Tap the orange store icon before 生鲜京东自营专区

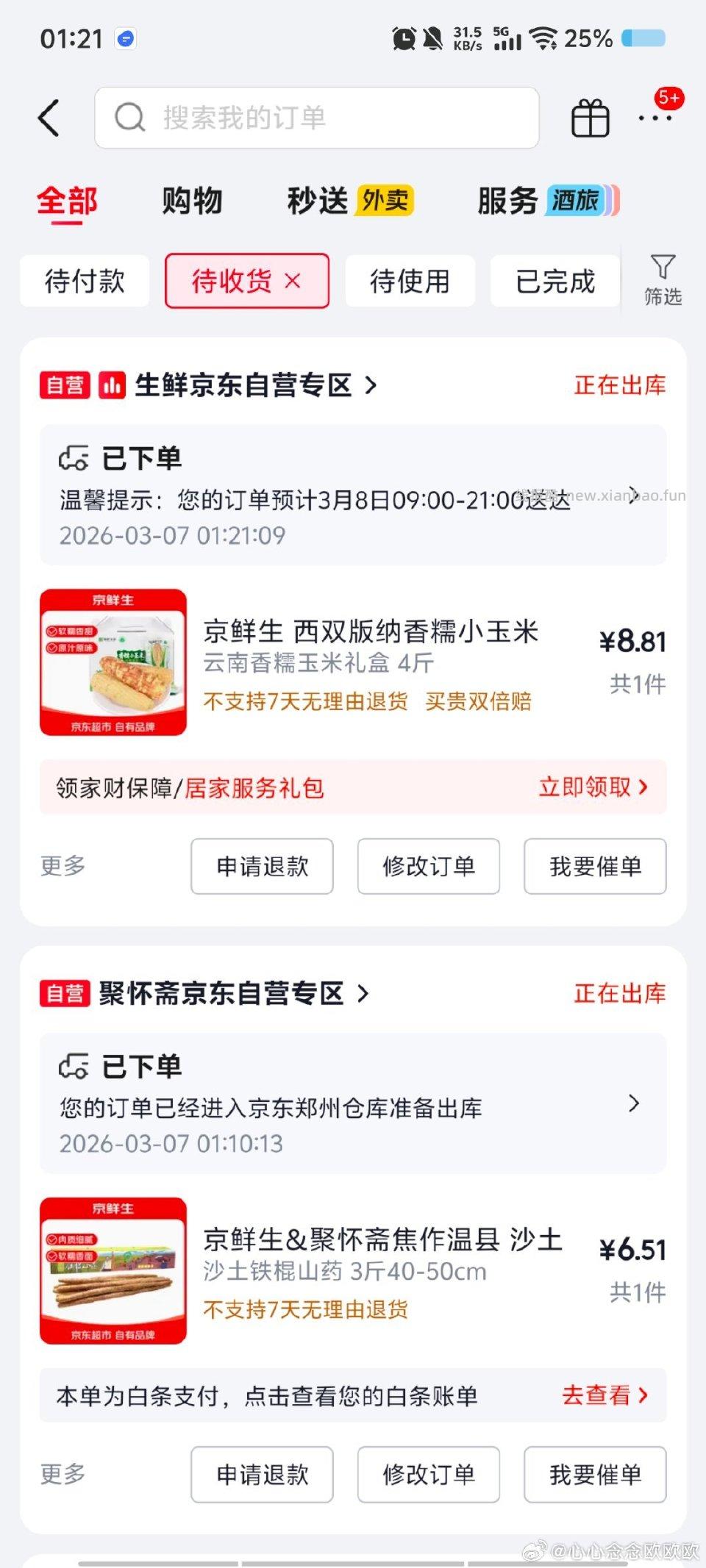[x=111, y=384]
